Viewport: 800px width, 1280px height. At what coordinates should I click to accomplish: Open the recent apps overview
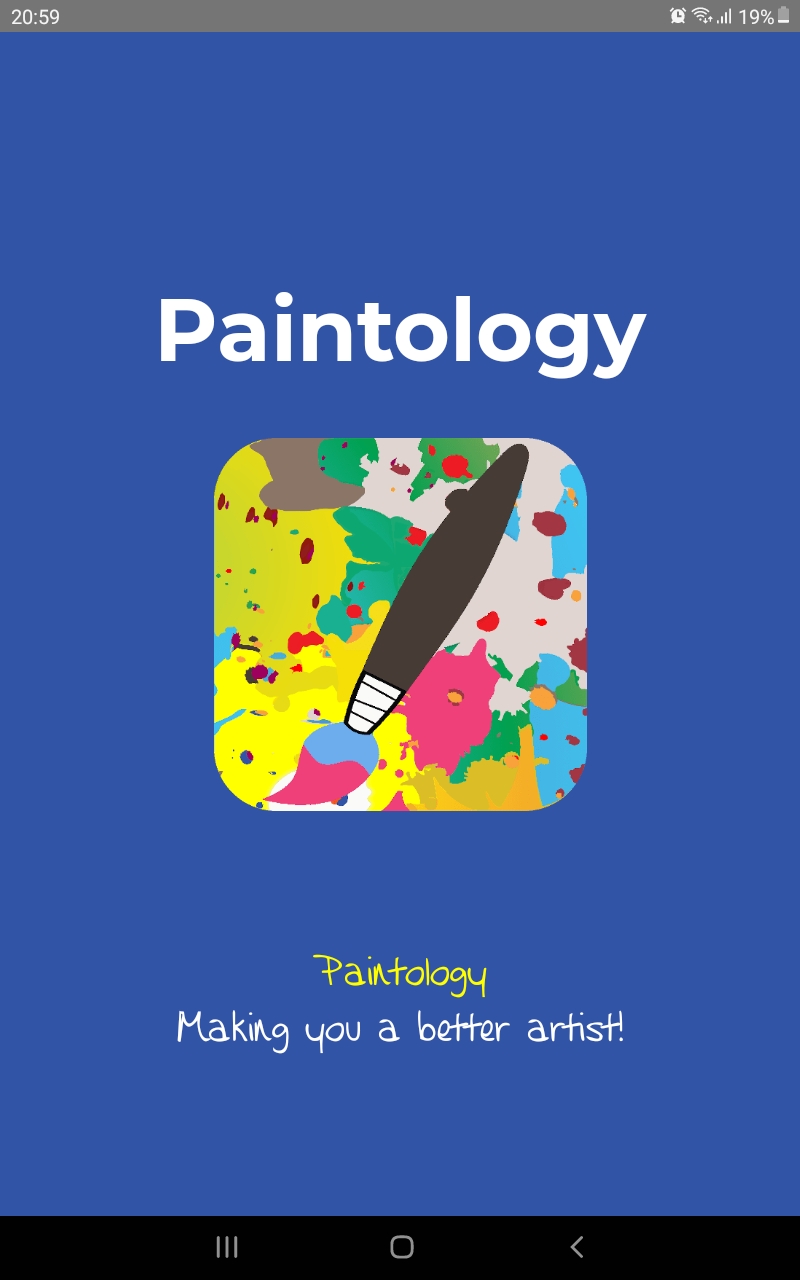click(x=227, y=1246)
